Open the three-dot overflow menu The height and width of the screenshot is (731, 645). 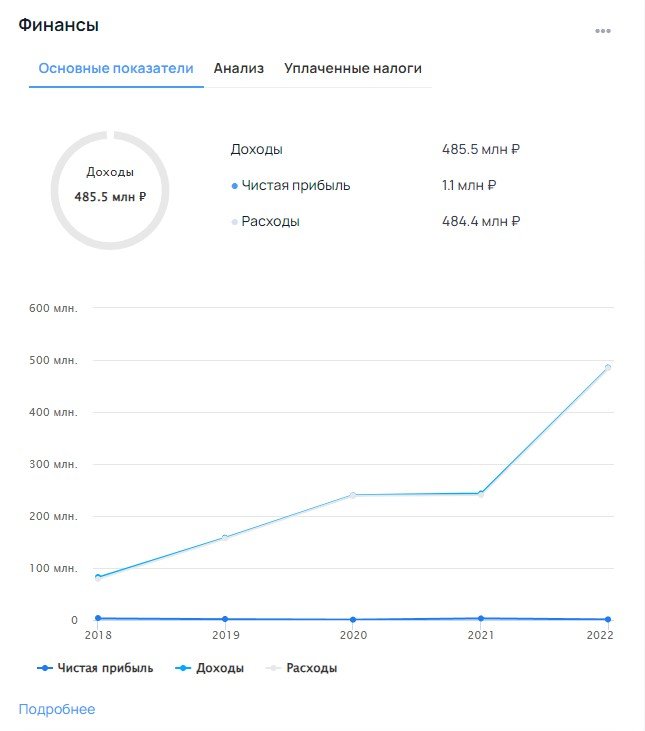pyautogui.click(x=603, y=31)
